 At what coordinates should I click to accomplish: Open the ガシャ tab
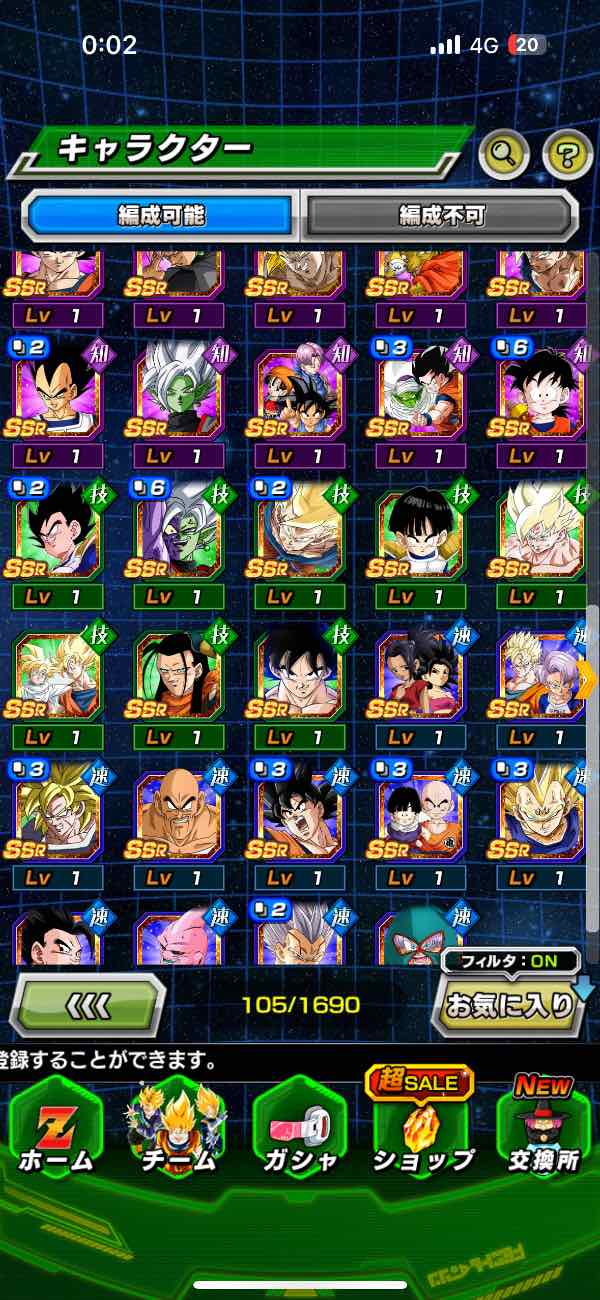click(299, 1128)
